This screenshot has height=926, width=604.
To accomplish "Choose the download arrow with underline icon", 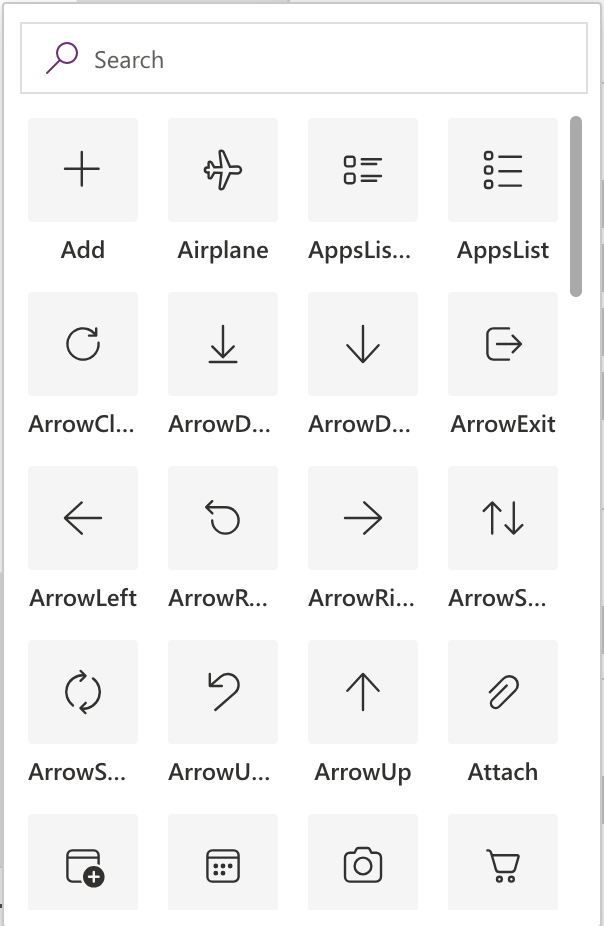I will coord(223,344).
